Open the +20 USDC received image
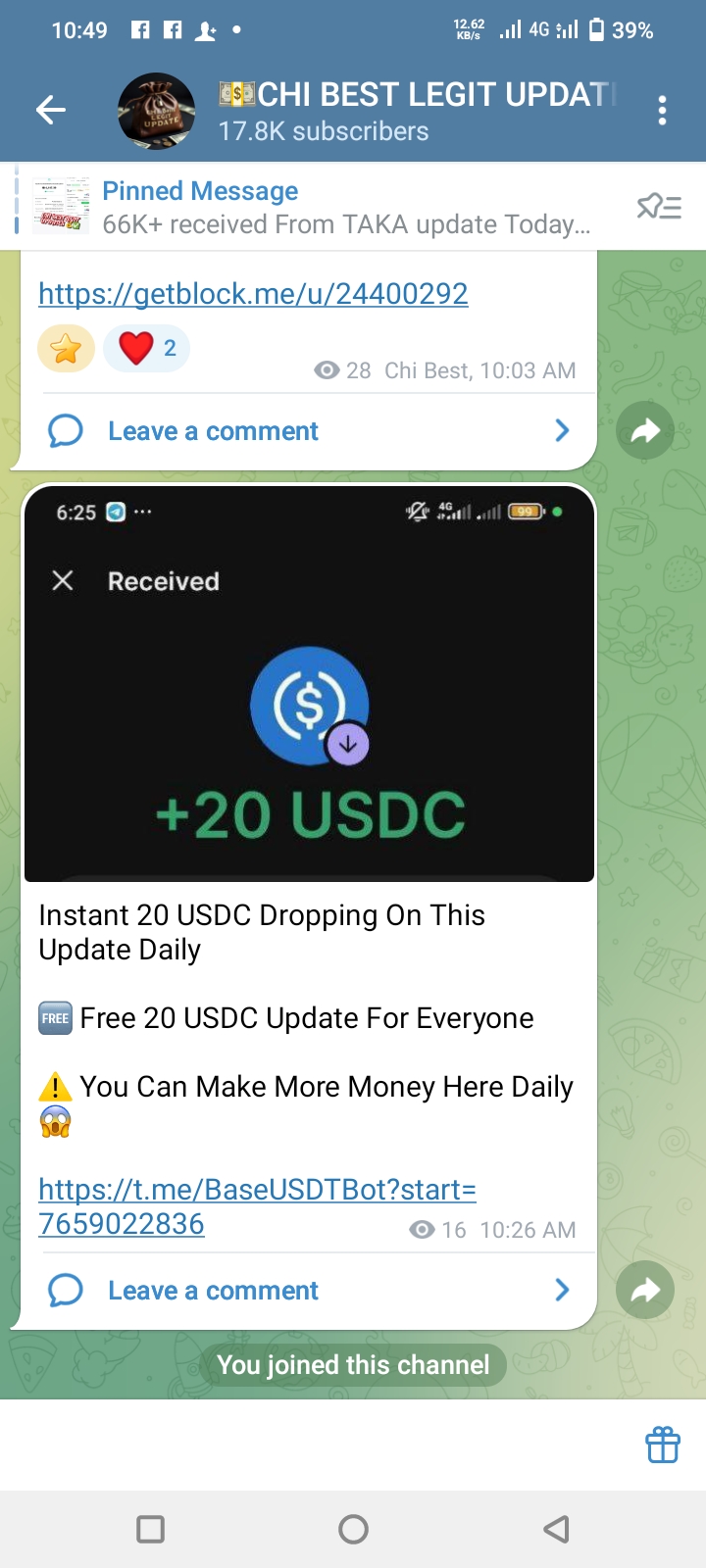 (x=309, y=686)
